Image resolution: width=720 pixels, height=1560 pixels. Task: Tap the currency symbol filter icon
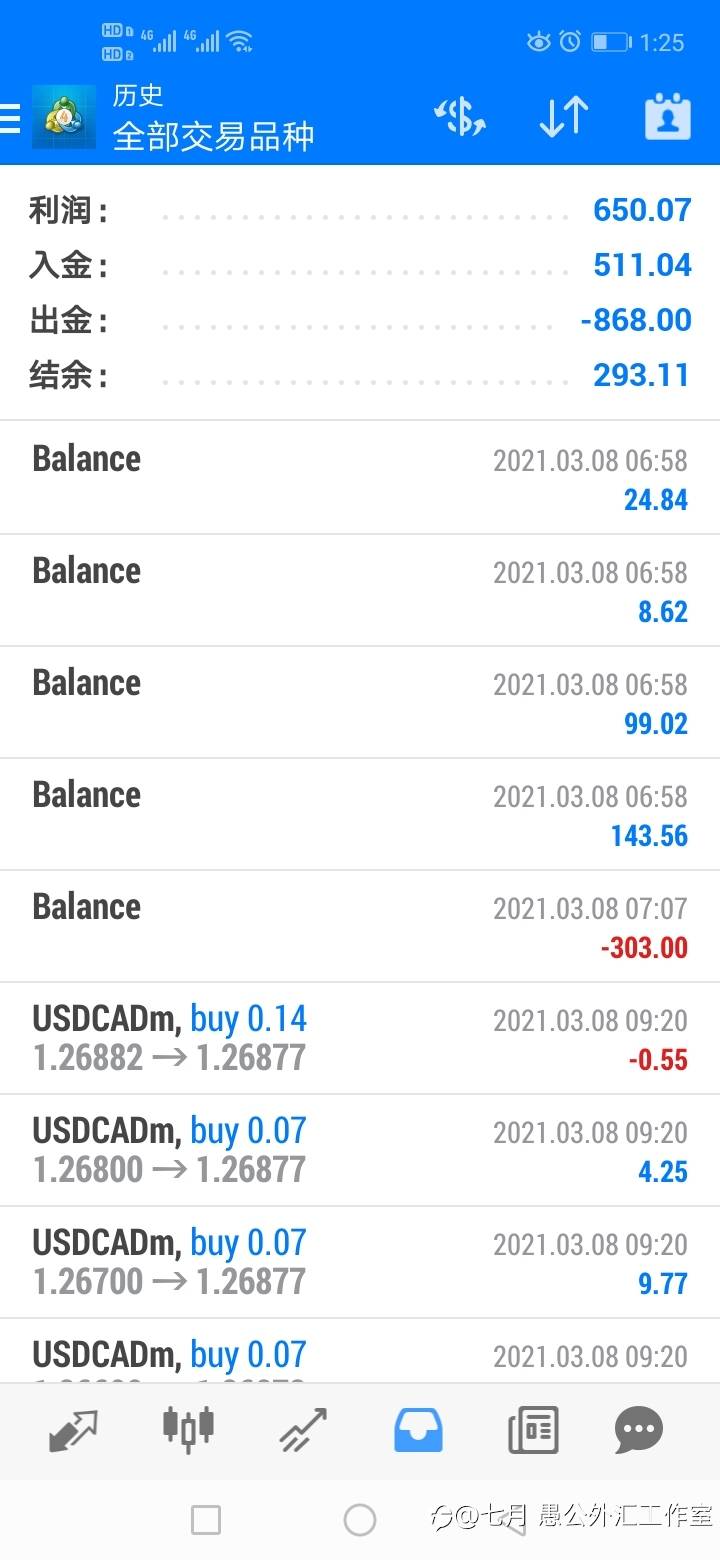tap(460, 118)
